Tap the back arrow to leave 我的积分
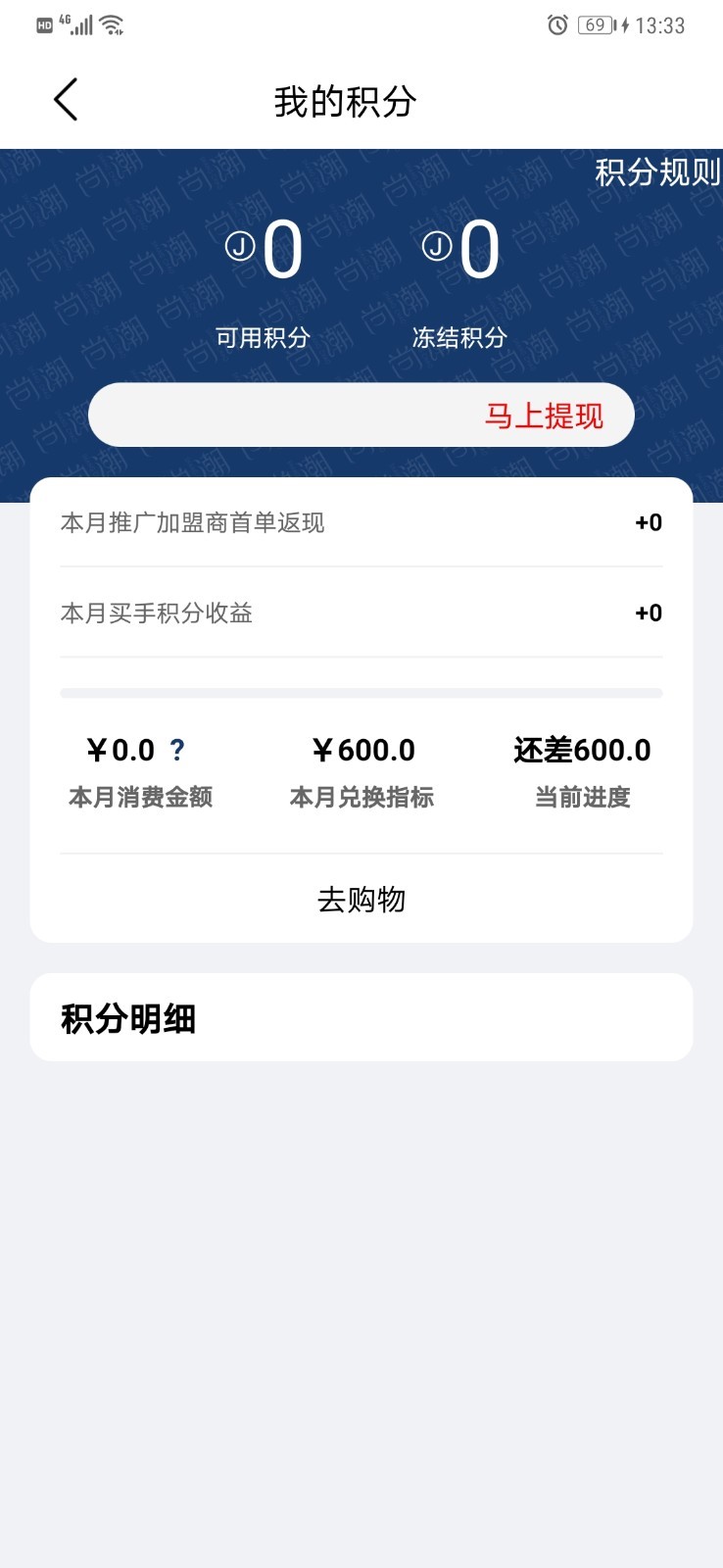Viewport: 723px width, 1568px height. click(66, 99)
